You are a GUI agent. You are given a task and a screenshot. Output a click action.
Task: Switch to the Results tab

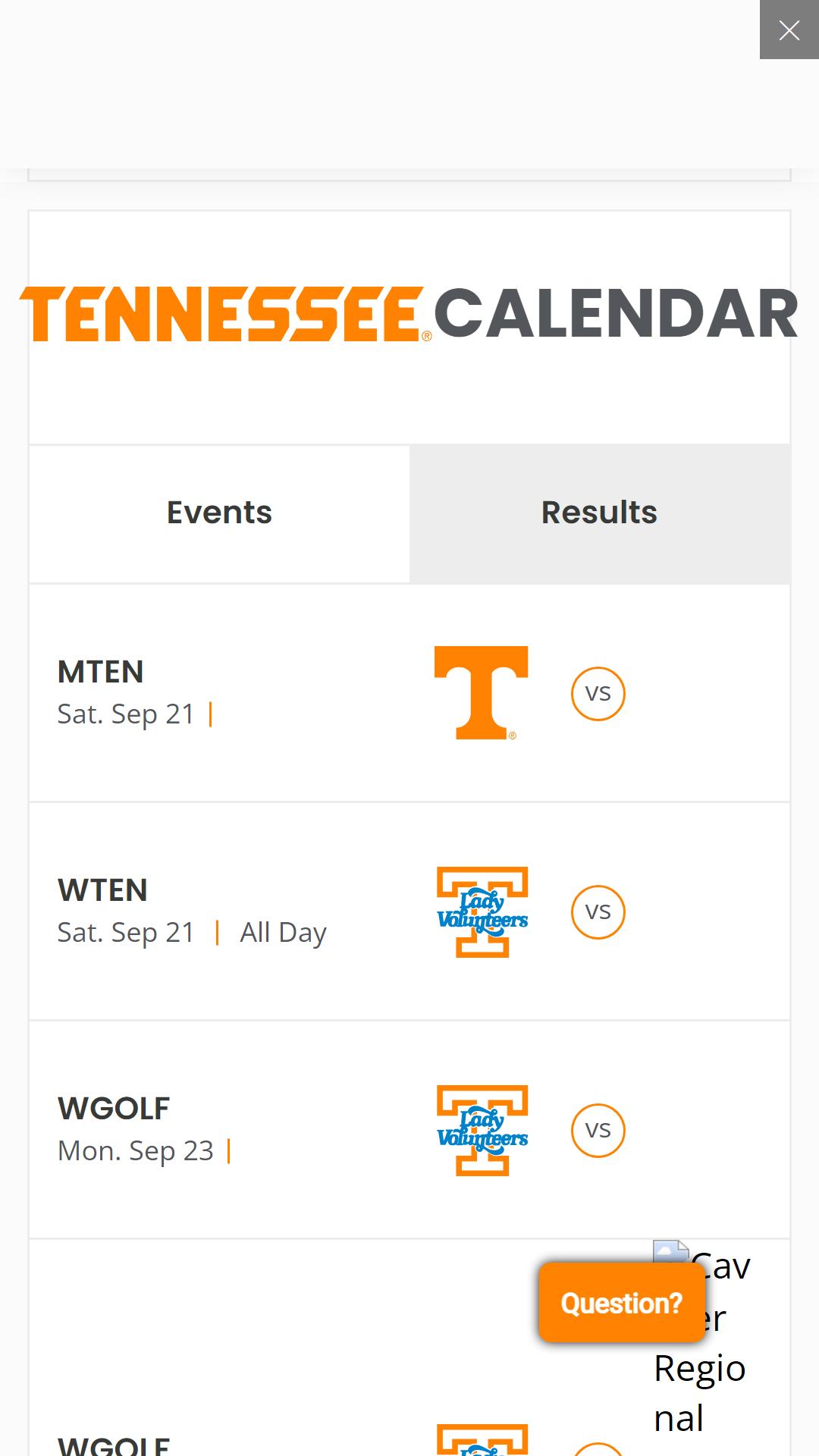600,513
